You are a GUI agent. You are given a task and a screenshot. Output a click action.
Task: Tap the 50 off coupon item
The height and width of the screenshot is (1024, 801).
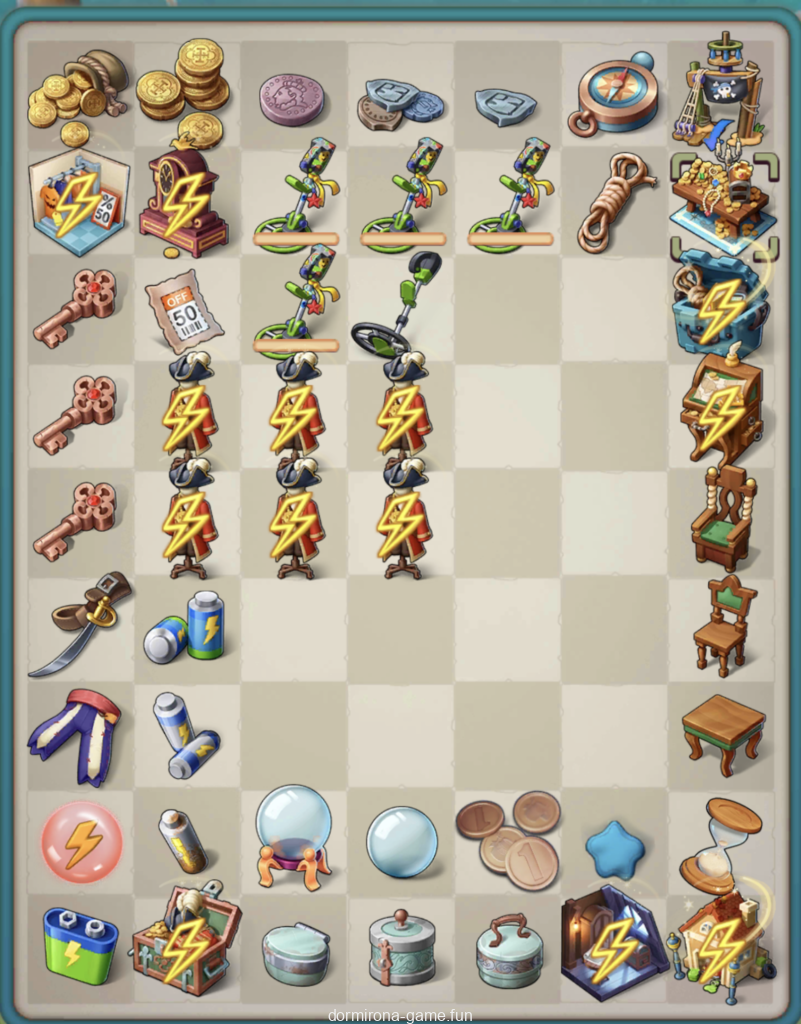[x=183, y=310]
